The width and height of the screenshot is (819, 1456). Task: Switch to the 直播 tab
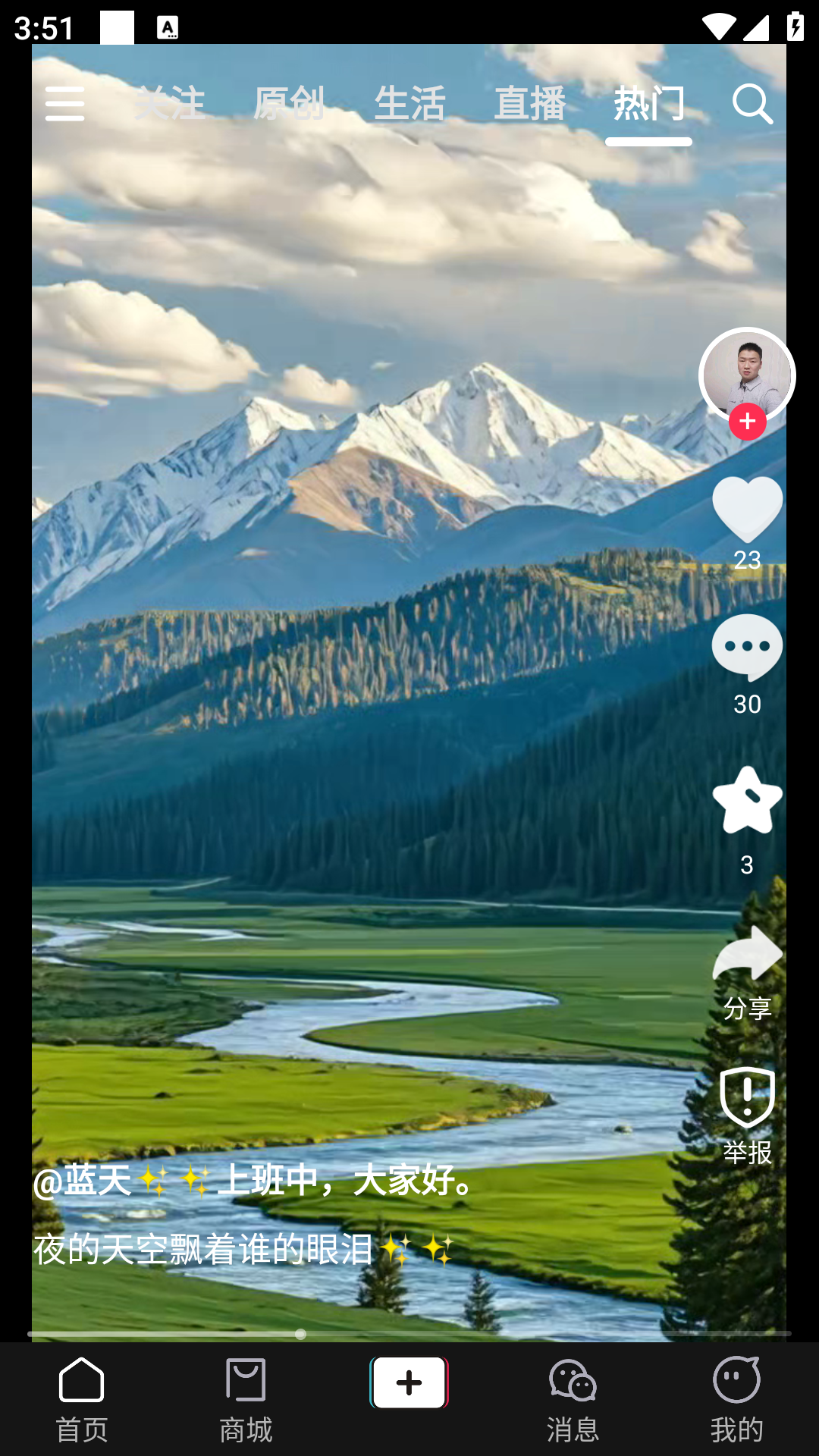tap(529, 104)
